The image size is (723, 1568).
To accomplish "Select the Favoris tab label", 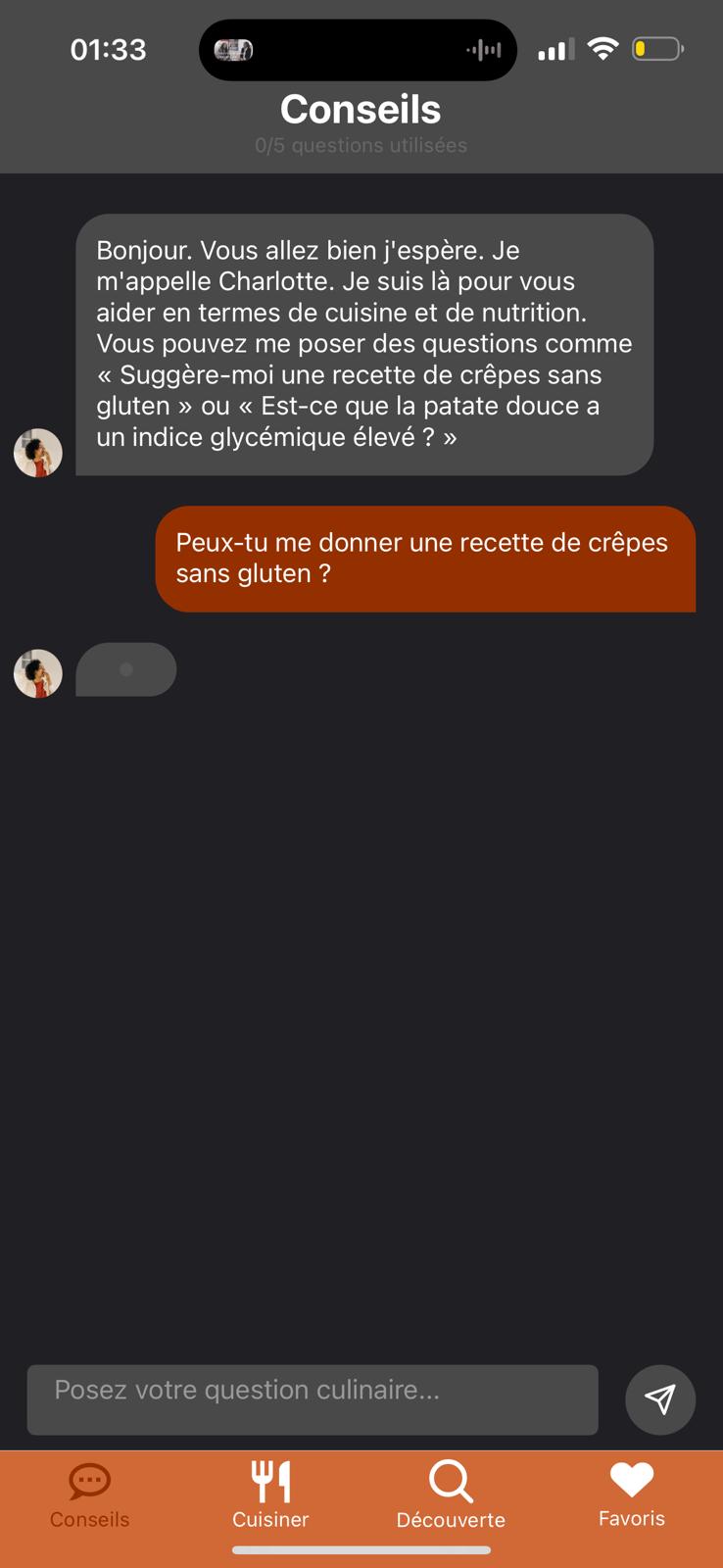I will point(631,1519).
